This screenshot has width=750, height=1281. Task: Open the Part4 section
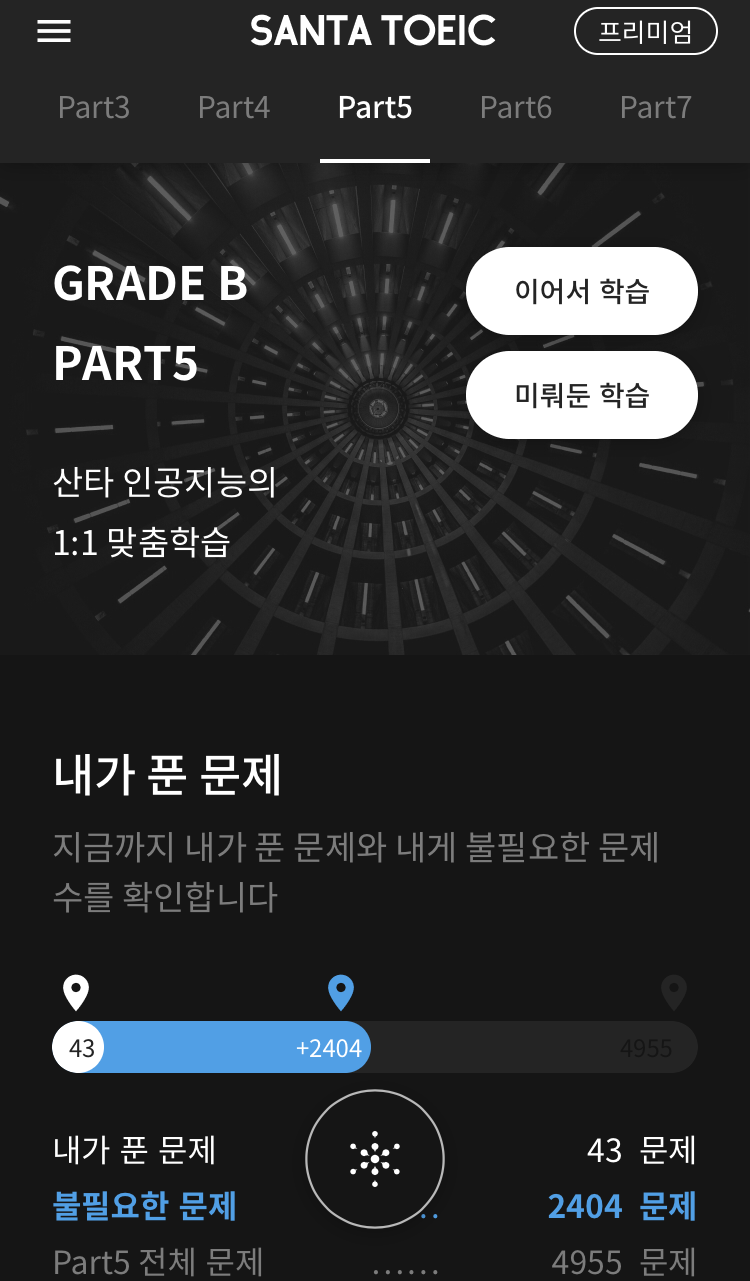234,108
